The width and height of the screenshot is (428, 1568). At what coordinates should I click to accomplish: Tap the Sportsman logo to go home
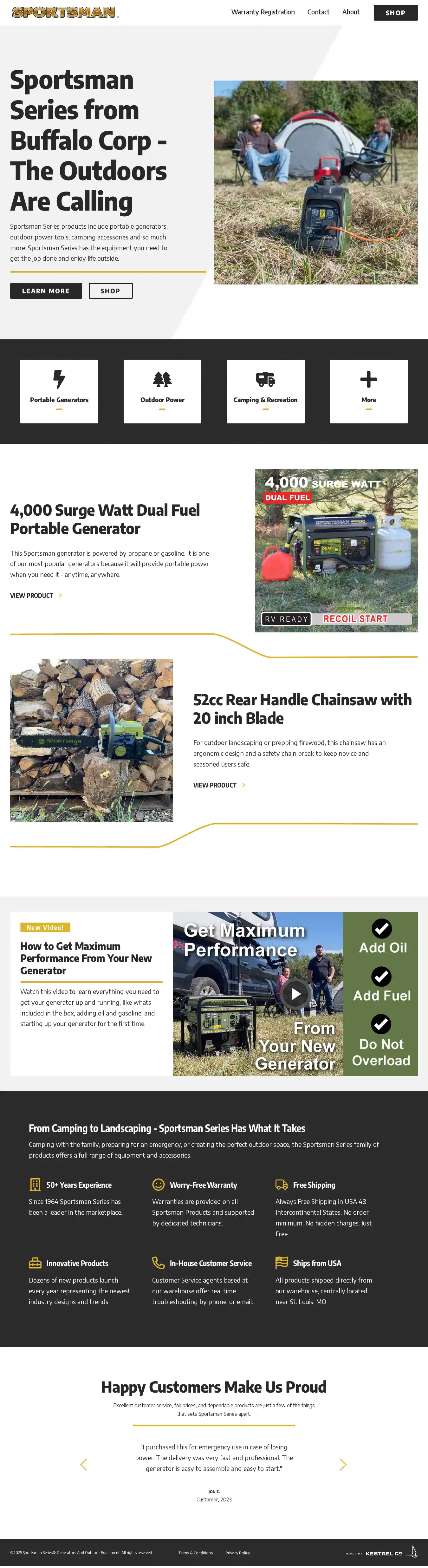(x=64, y=12)
